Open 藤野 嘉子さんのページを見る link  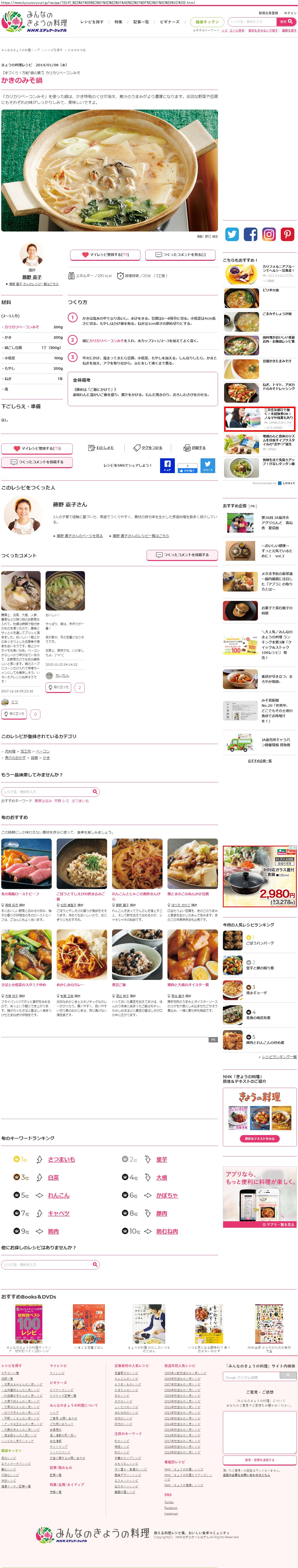click(79, 536)
